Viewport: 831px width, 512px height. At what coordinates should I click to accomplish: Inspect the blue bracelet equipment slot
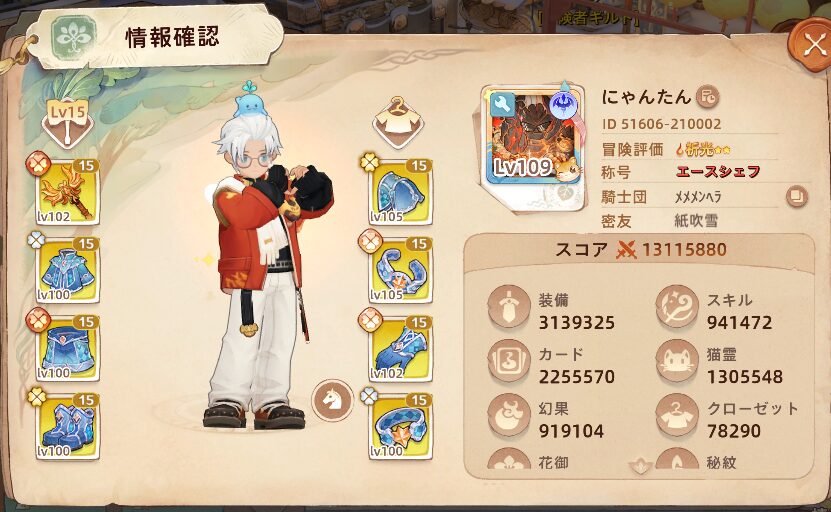point(400,425)
